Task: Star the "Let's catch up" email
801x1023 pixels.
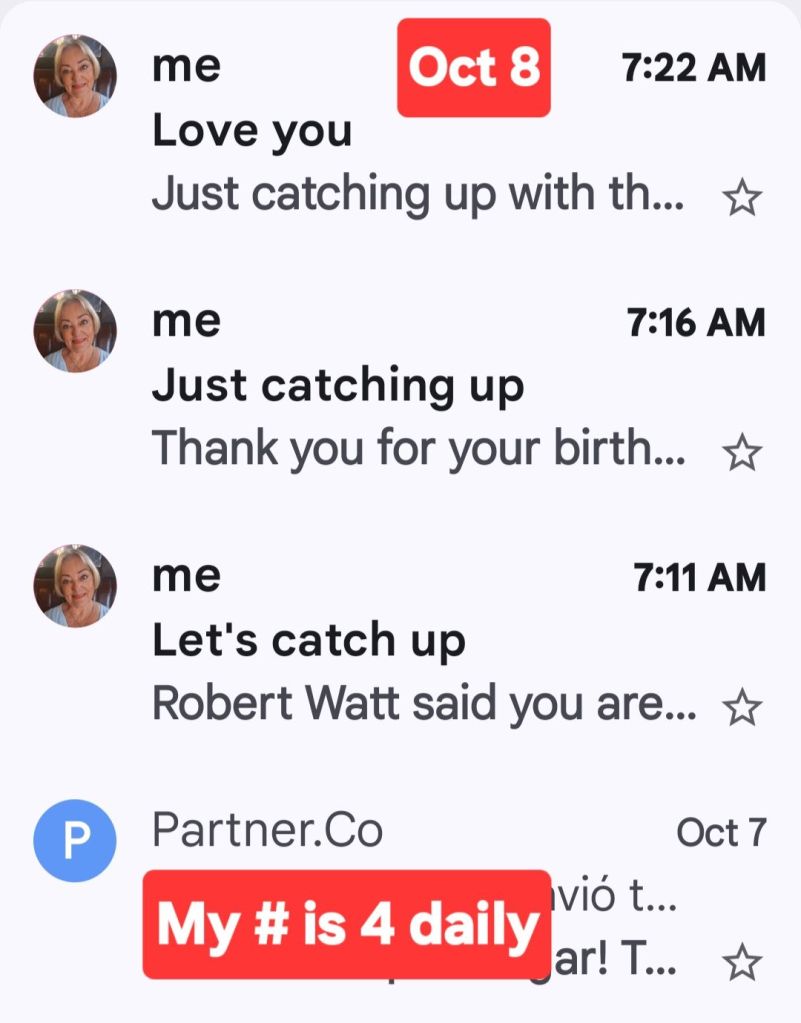Action: [x=741, y=709]
